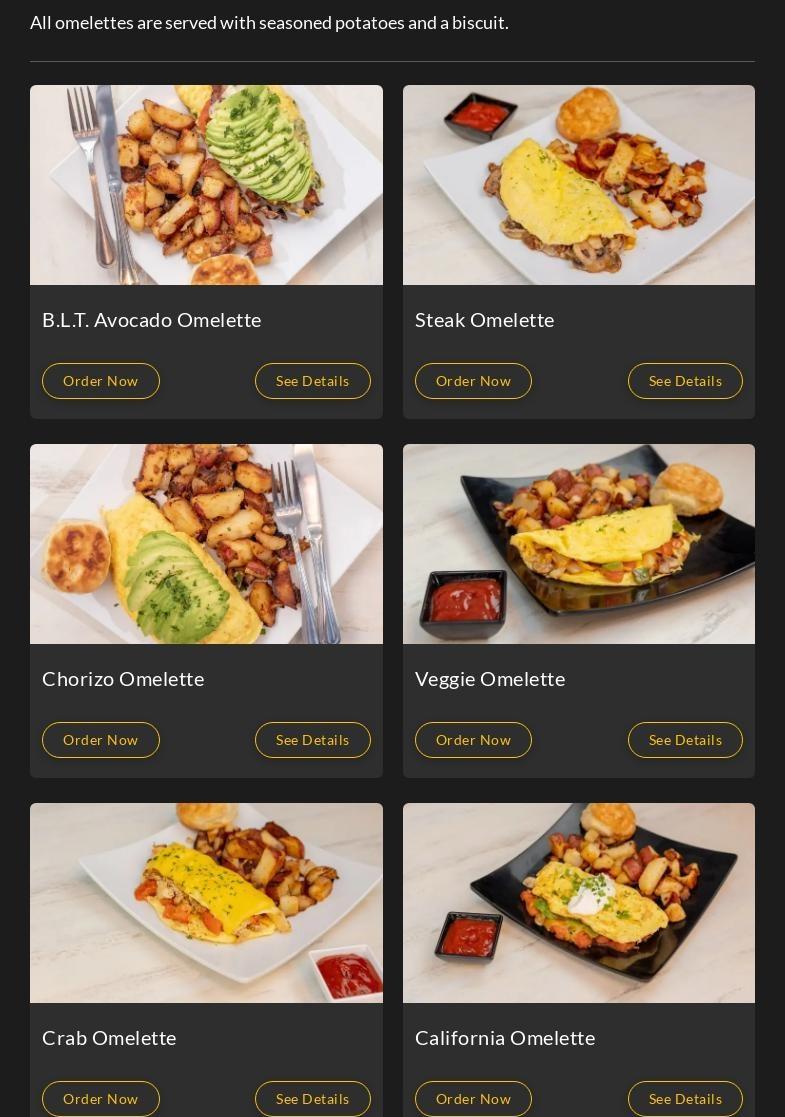Open the B.L.T. Avocado Omelette photo
785x1117 pixels.
206,185
